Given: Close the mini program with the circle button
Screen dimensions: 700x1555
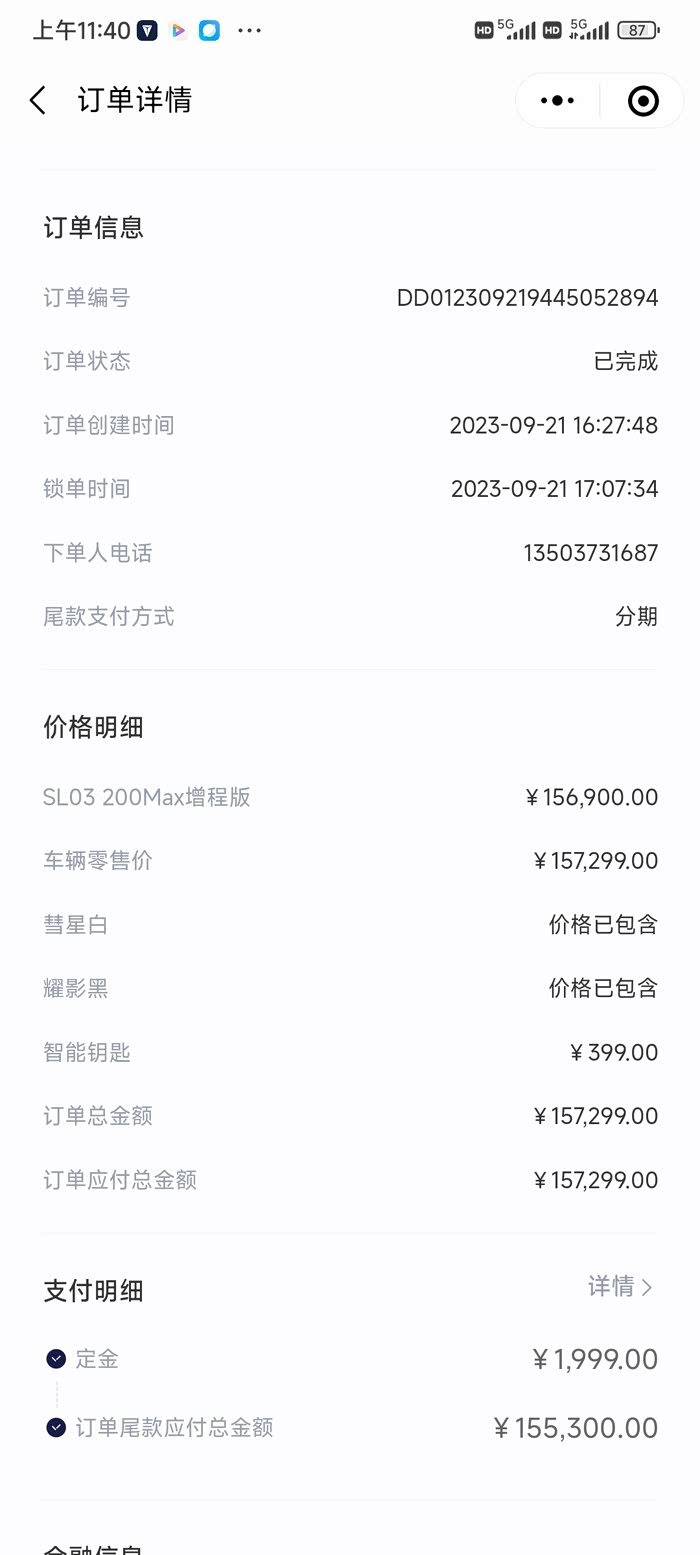Looking at the screenshot, I should pos(643,100).
